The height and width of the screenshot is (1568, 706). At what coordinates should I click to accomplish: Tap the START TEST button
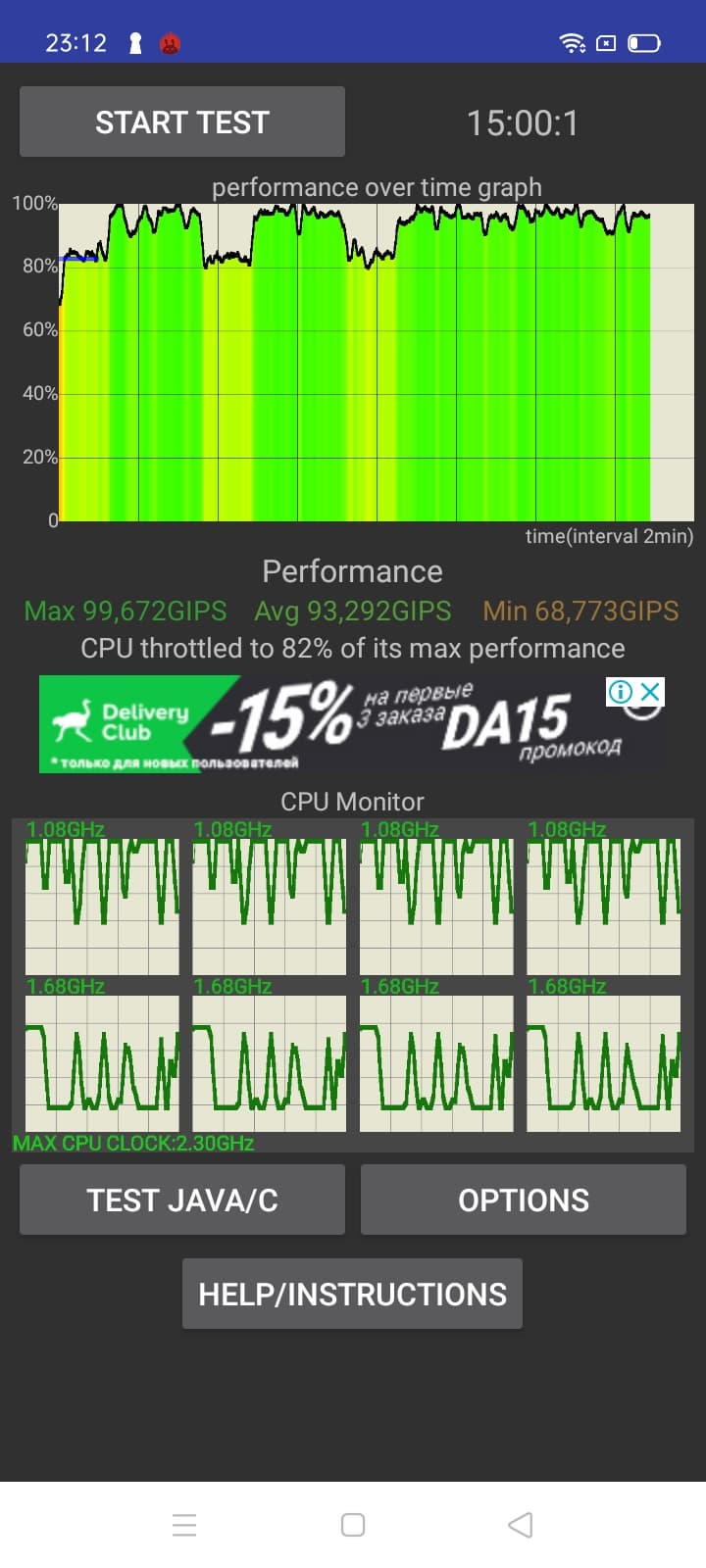(x=182, y=122)
